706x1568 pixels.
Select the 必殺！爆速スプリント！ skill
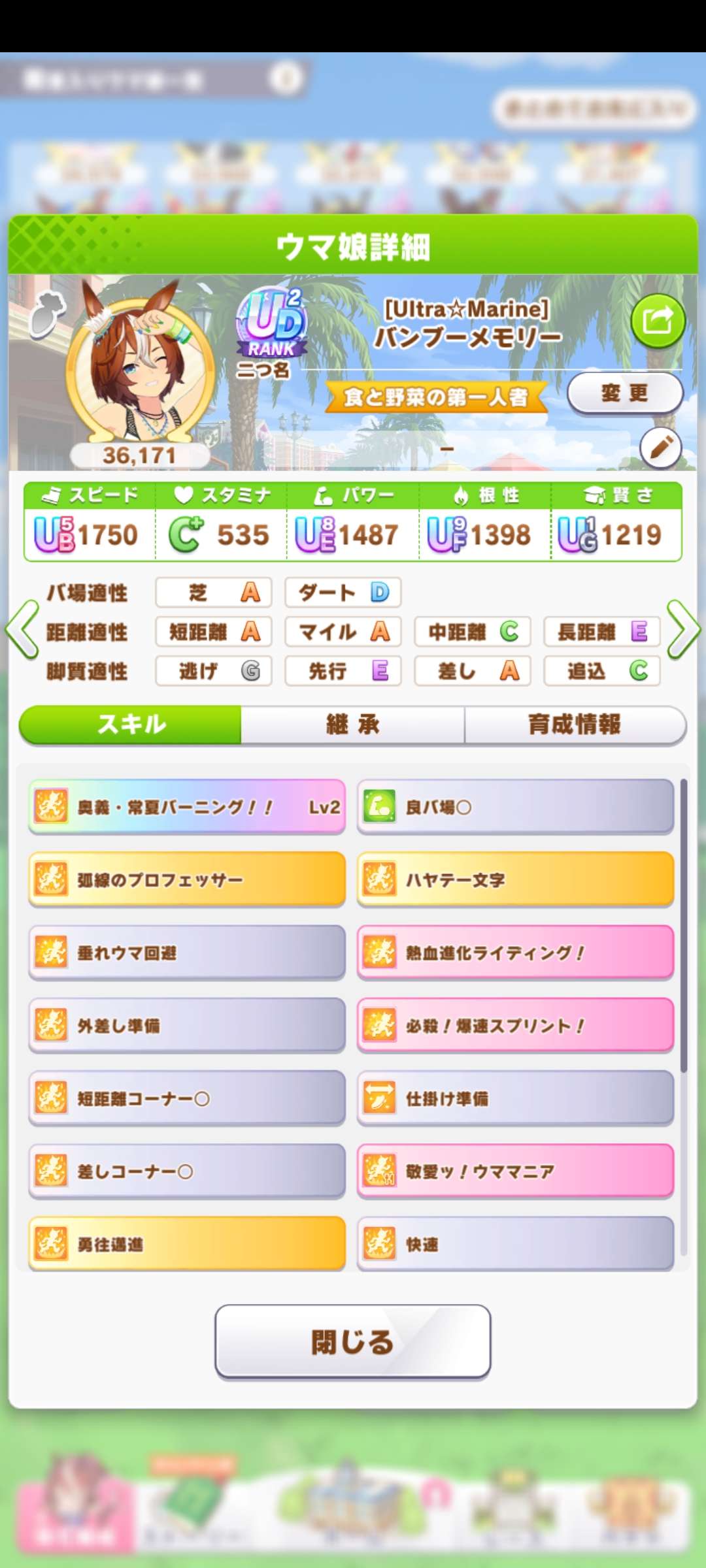pyautogui.click(x=515, y=1026)
